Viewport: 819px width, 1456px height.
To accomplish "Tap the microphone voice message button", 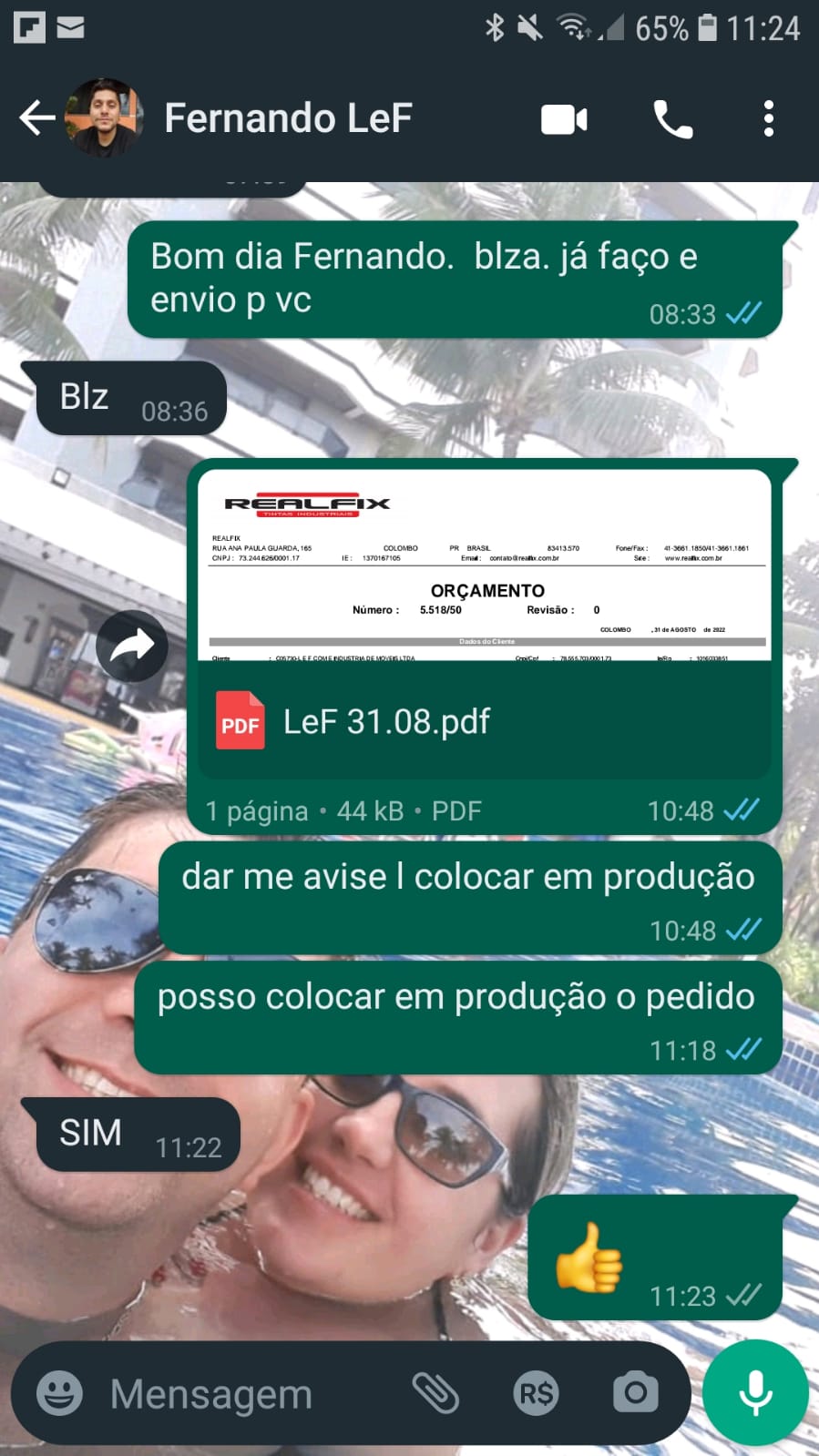I will tap(755, 1393).
